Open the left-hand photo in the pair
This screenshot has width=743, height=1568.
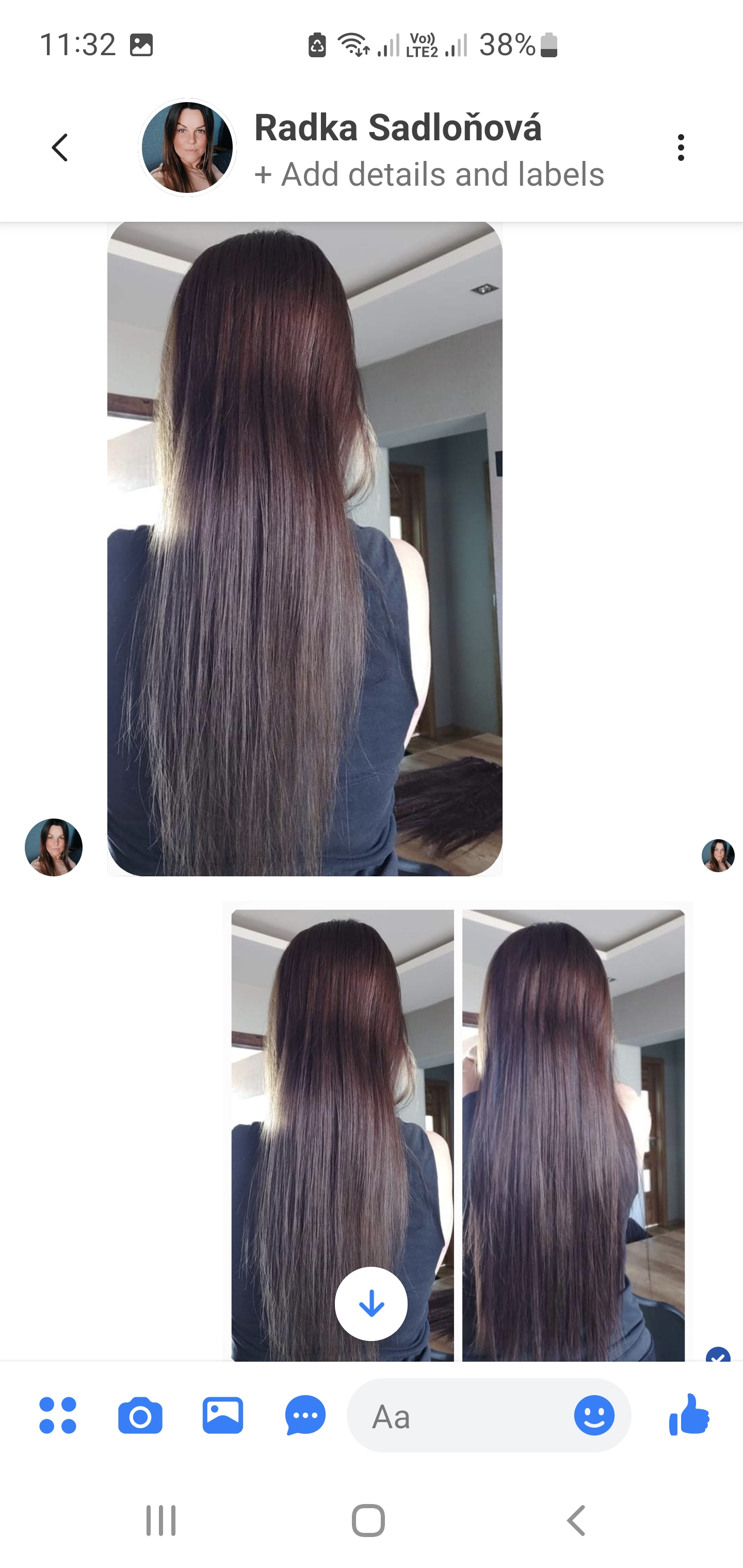click(342, 1135)
